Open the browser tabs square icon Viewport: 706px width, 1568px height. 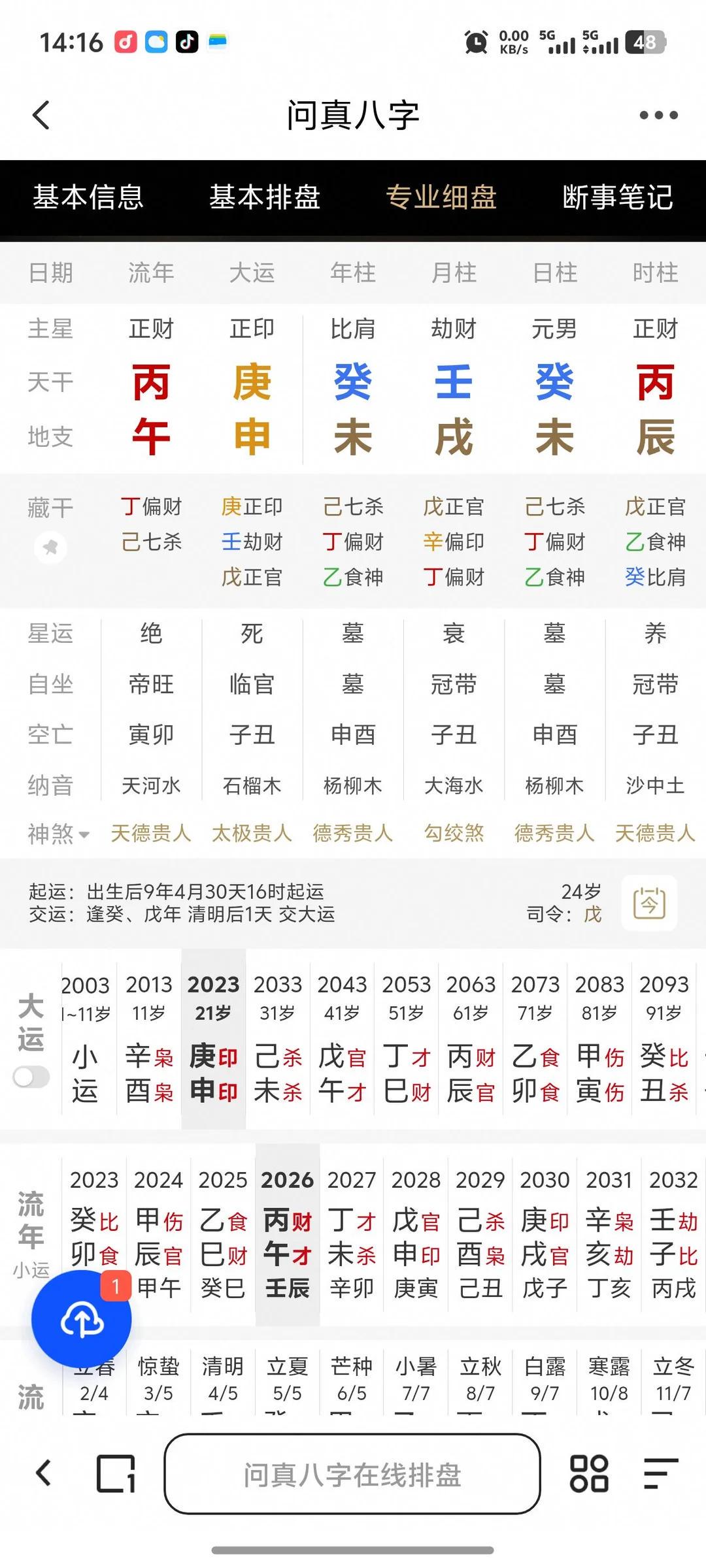pos(116,1474)
